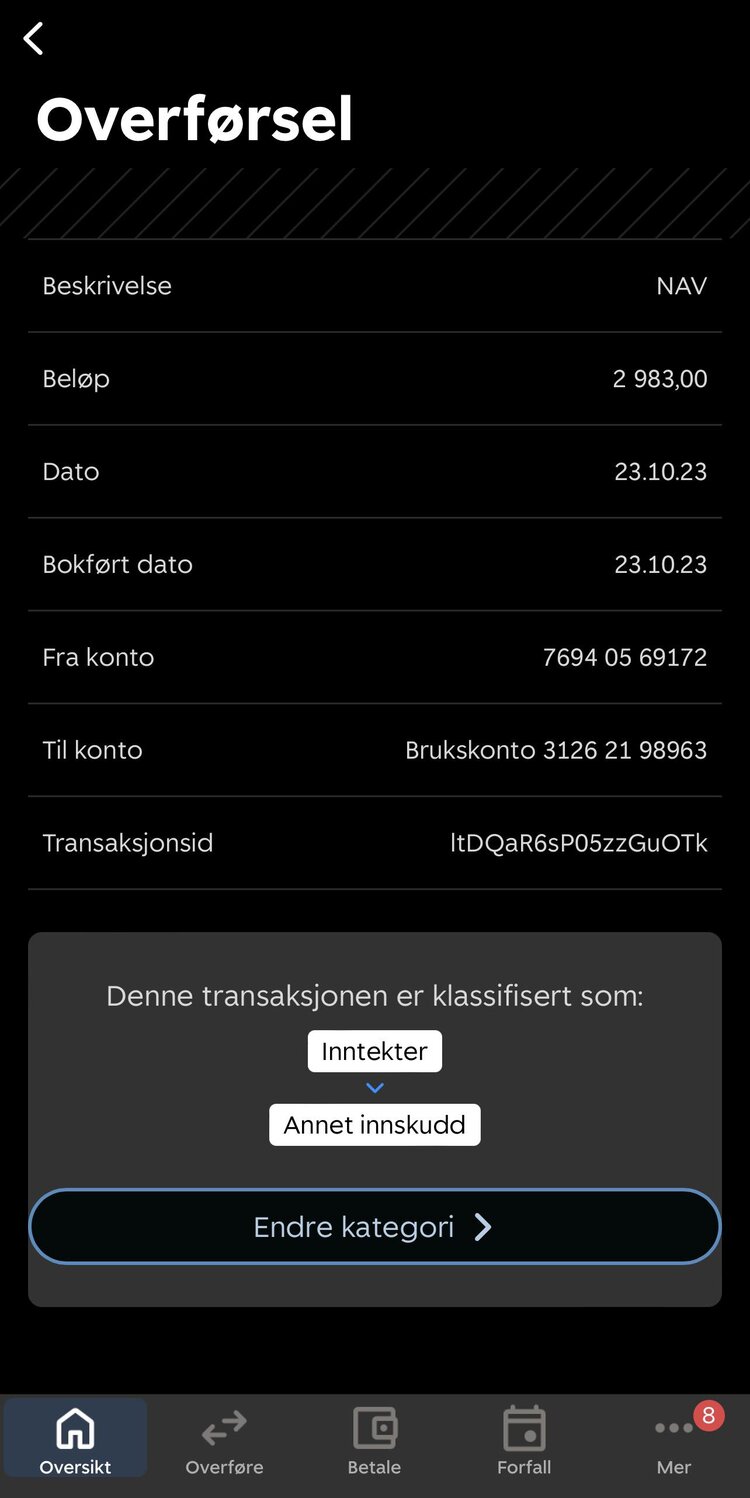This screenshot has height=1498, width=750.
Task: Tap the Endre kategori button
Action: (x=375, y=1227)
